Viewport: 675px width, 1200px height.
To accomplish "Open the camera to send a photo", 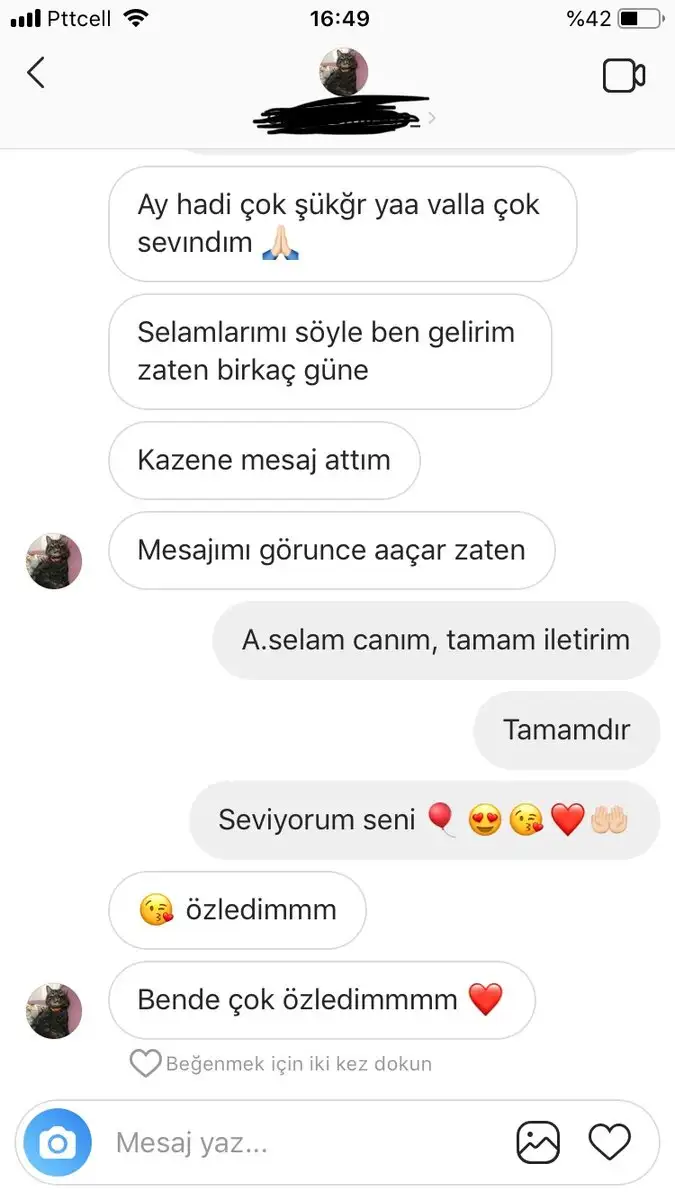I will [57, 1142].
